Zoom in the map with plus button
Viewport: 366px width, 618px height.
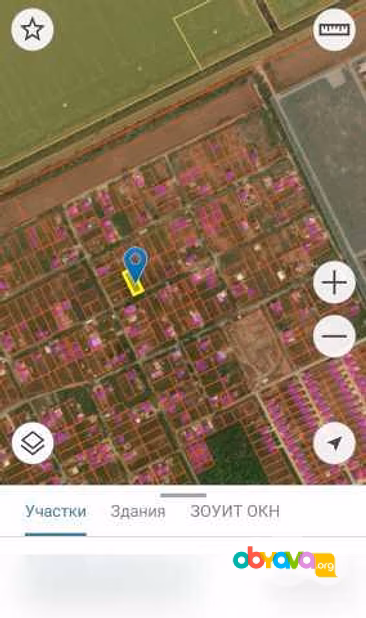click(x=334, y=282)
